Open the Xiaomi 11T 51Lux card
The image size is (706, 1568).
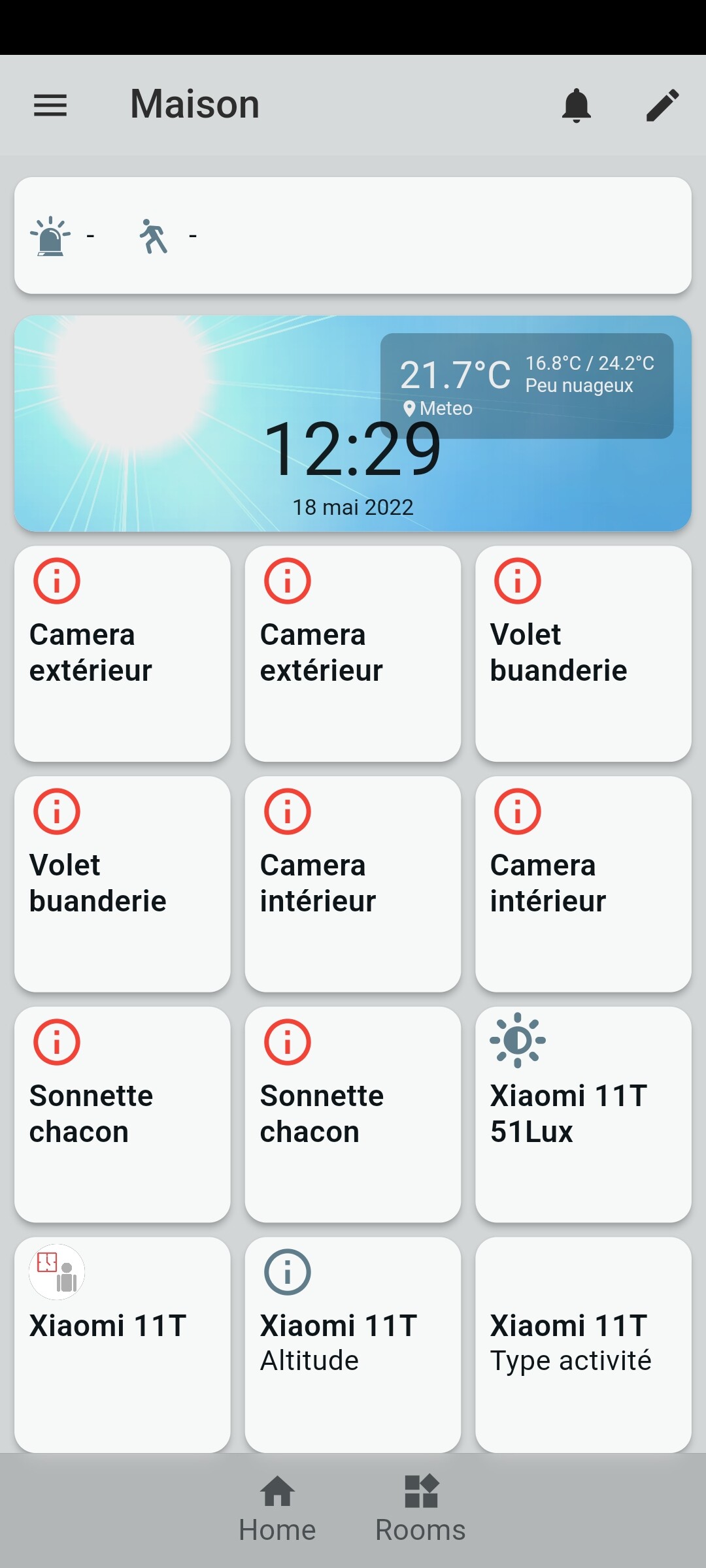(583, 1114)
